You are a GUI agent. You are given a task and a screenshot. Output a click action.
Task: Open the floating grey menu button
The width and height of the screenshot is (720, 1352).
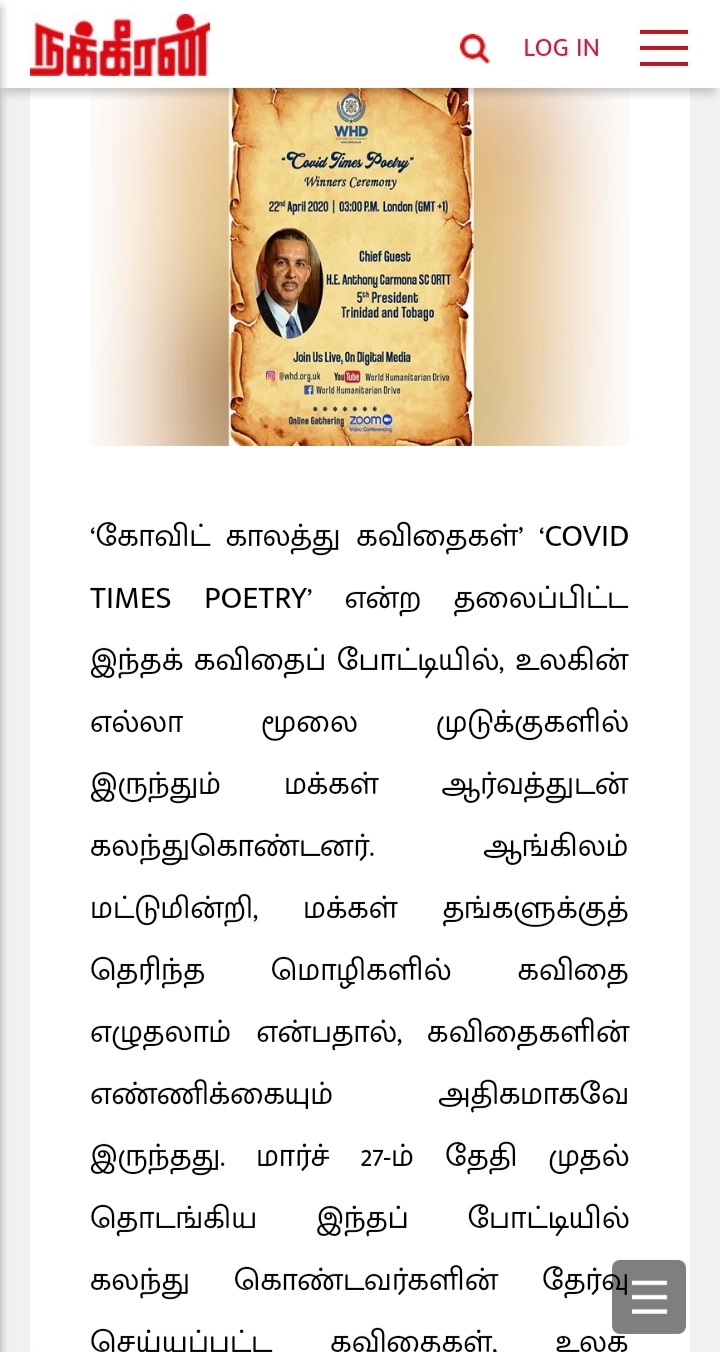tap(648, 1297)
